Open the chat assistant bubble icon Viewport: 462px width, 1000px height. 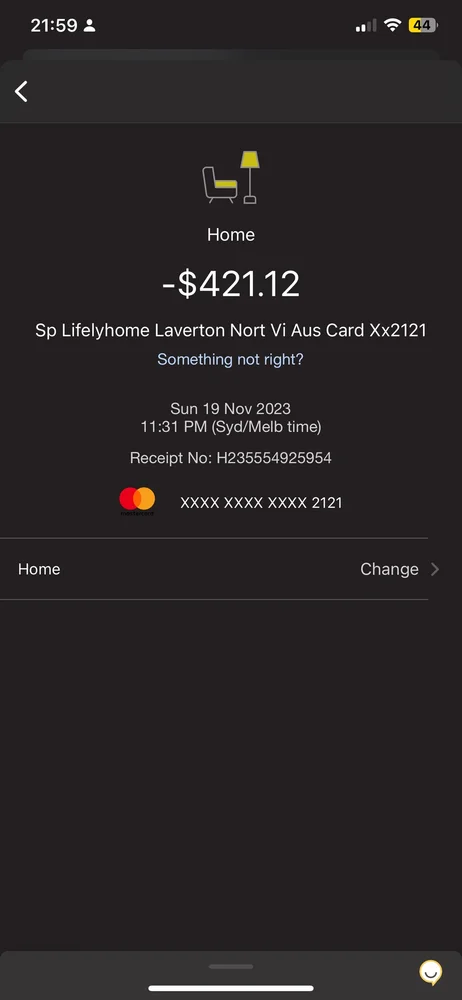(430, 973)
